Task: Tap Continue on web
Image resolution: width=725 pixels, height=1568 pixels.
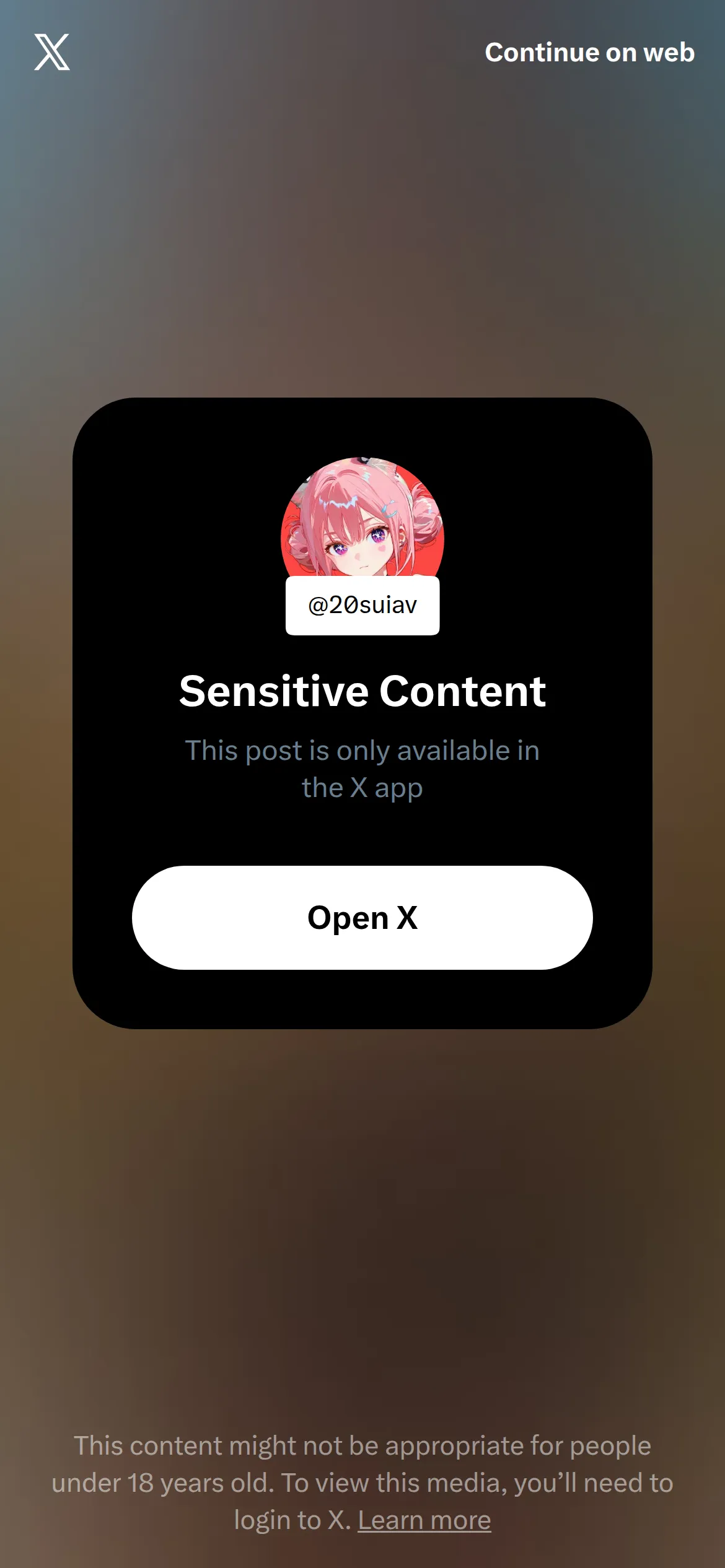Action: click(x=589, y=53)
